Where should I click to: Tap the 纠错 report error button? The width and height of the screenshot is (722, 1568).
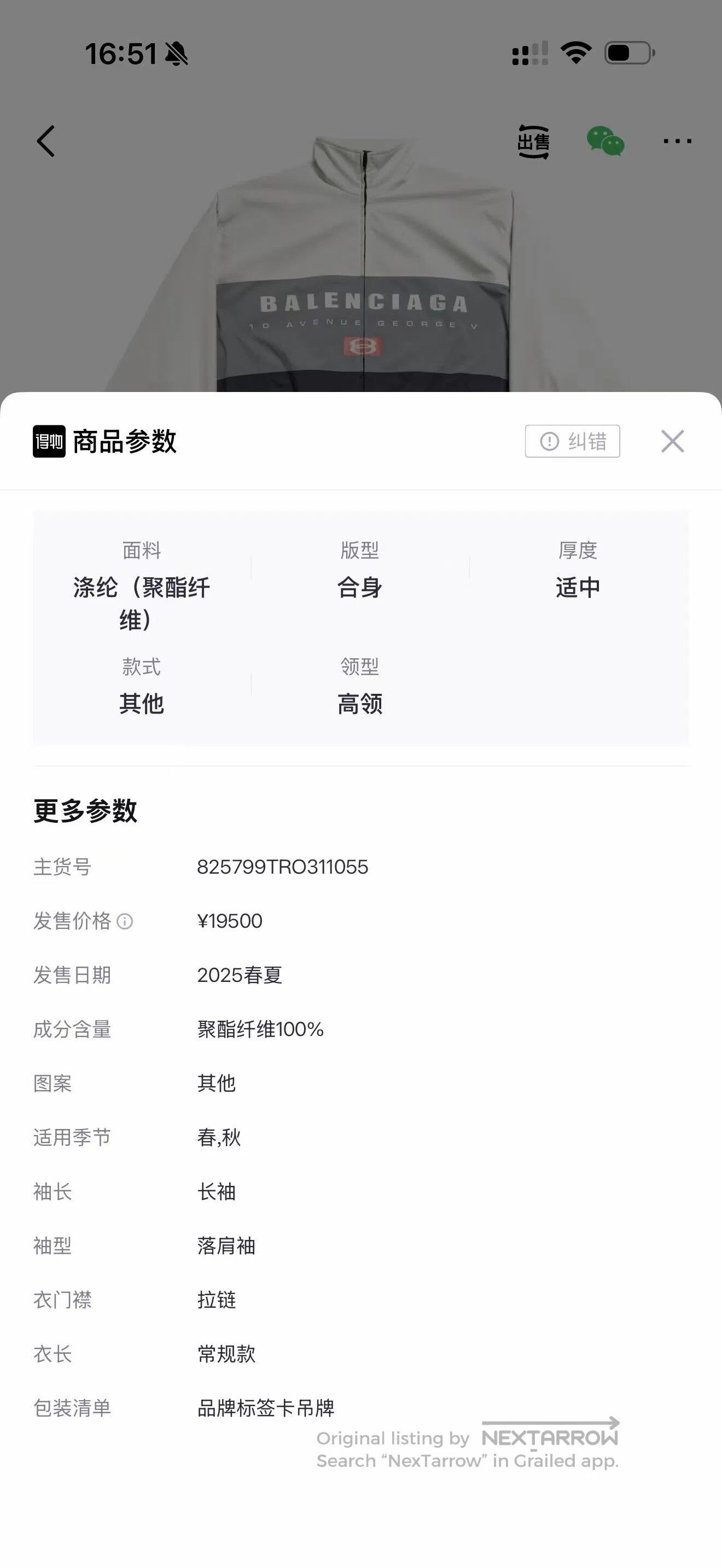click(572, 441)
